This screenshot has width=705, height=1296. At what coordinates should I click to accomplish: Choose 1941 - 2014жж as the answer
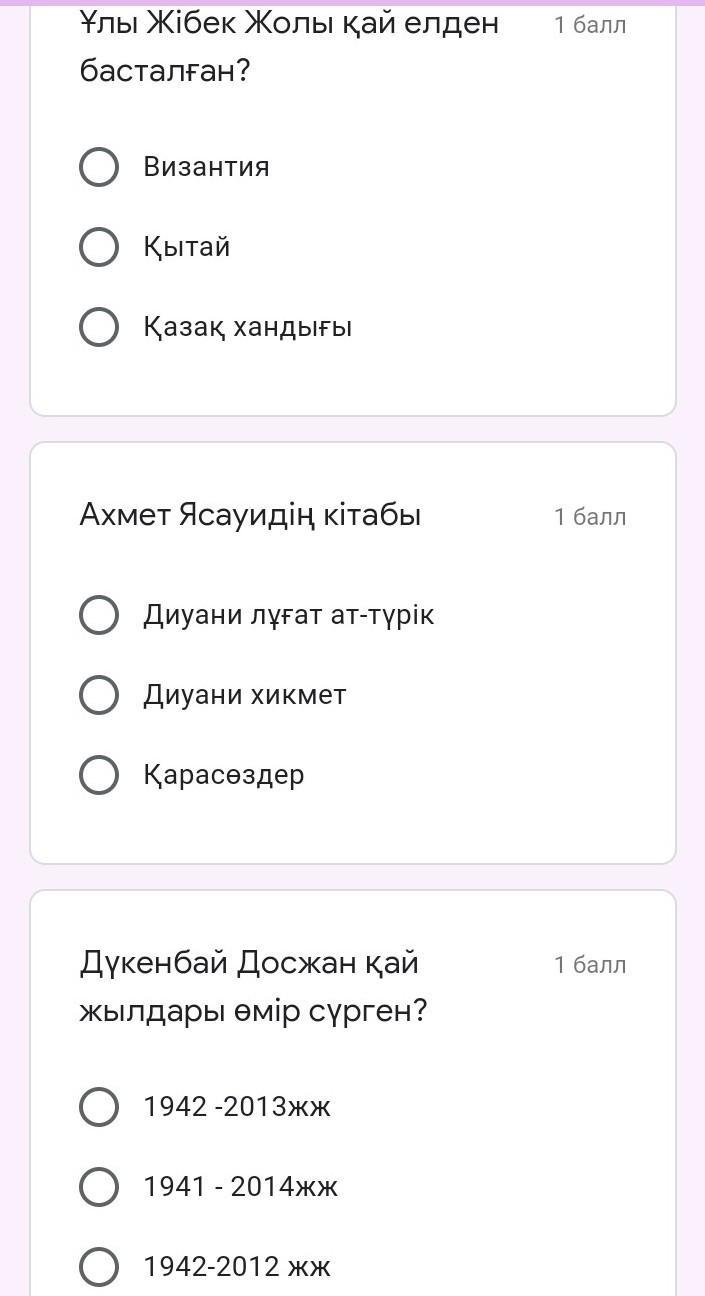pos(99,1187)
